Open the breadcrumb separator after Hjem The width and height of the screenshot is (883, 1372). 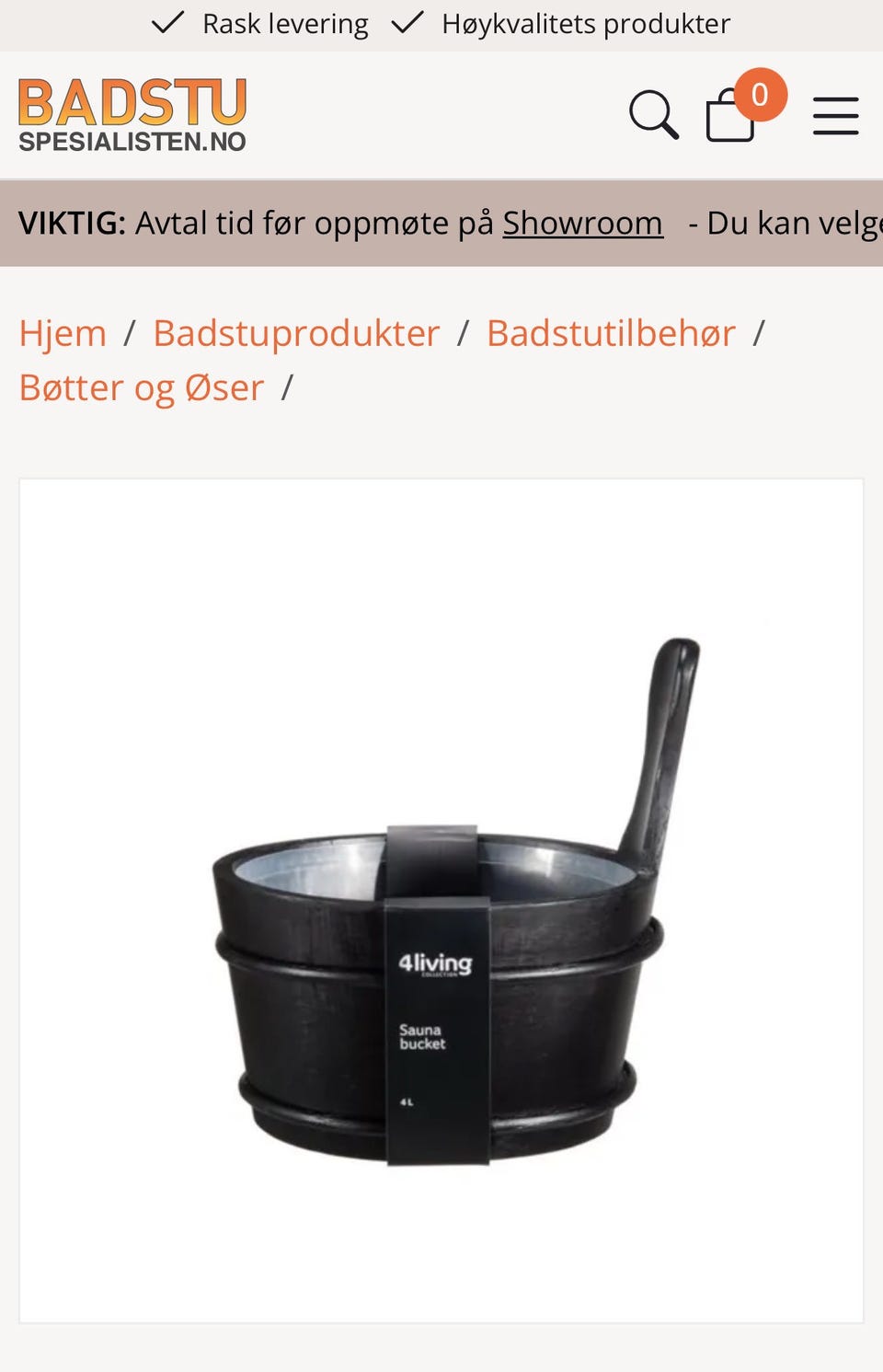130,332
